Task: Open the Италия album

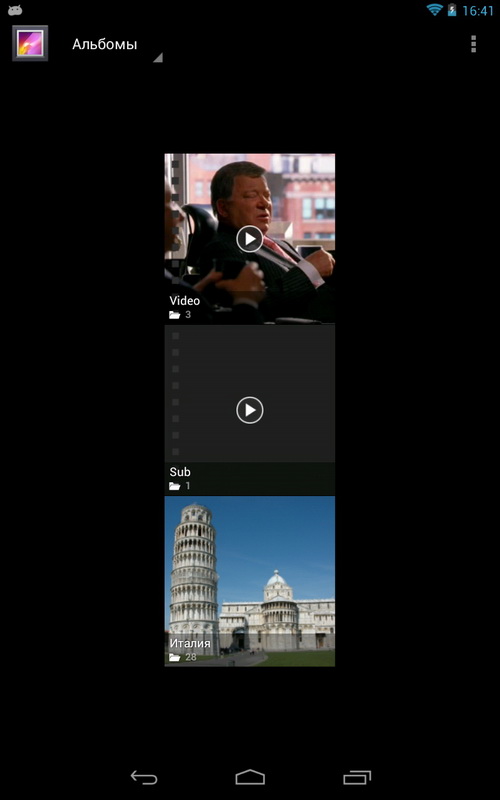Action: (x=249, y=581)
